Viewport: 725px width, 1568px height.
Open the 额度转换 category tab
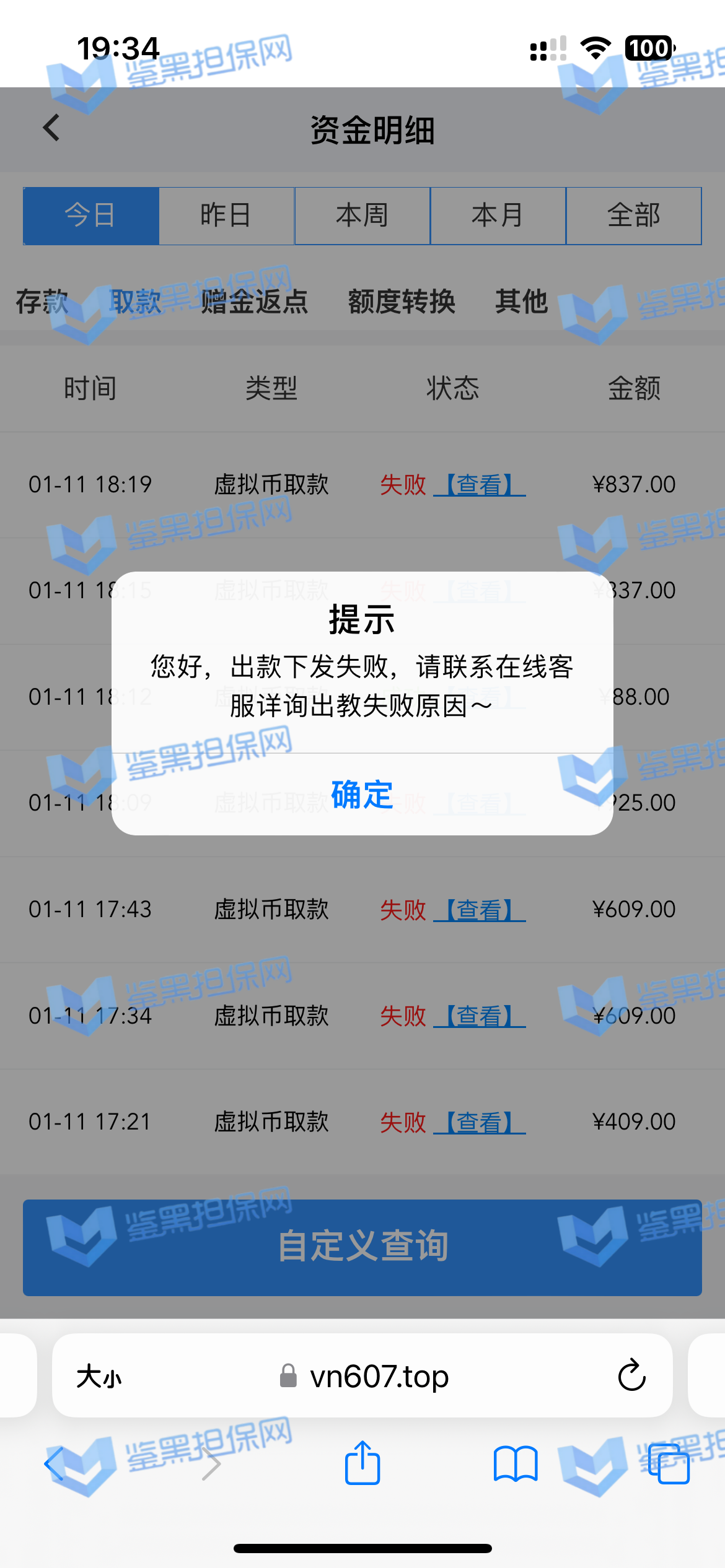(402, 302)
